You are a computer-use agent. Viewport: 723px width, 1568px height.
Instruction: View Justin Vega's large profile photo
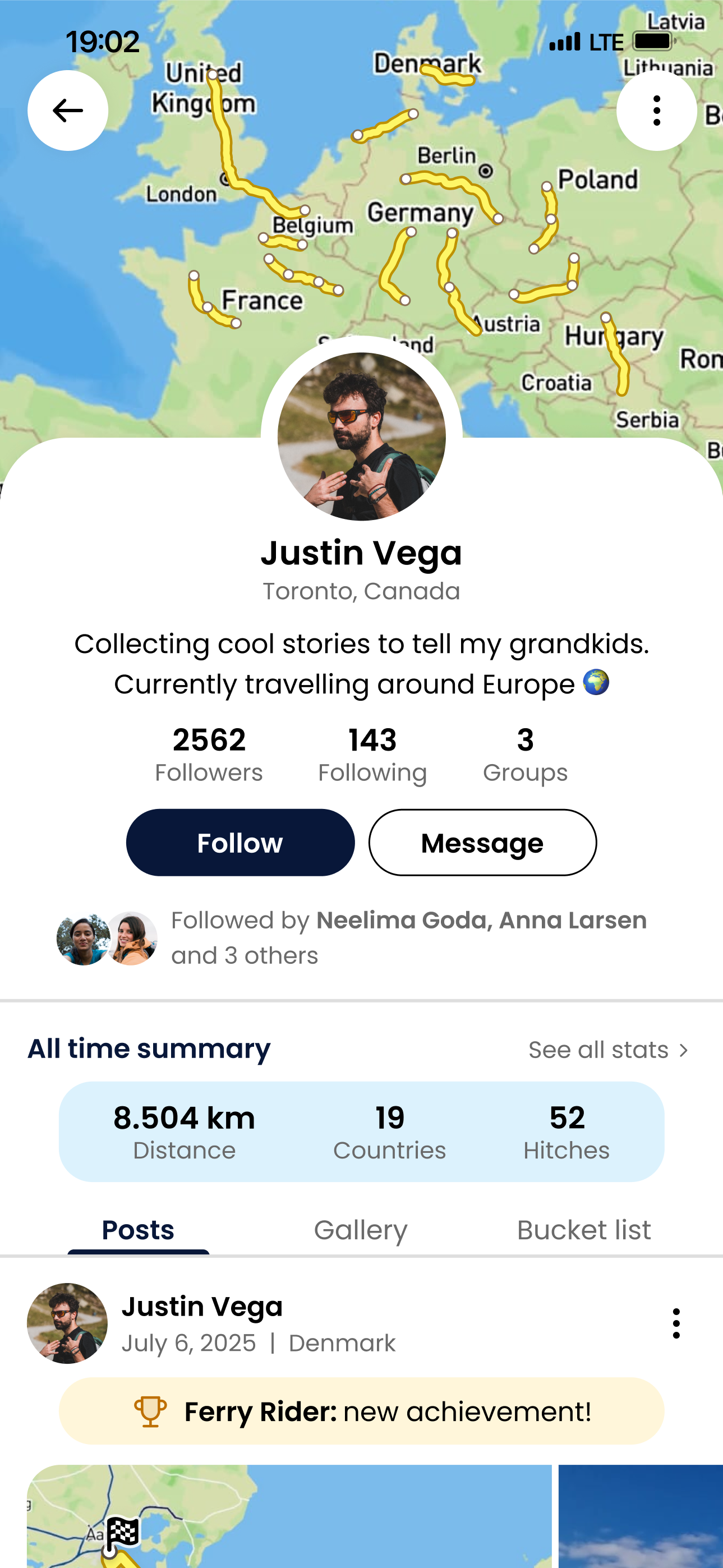pos(361,436)
